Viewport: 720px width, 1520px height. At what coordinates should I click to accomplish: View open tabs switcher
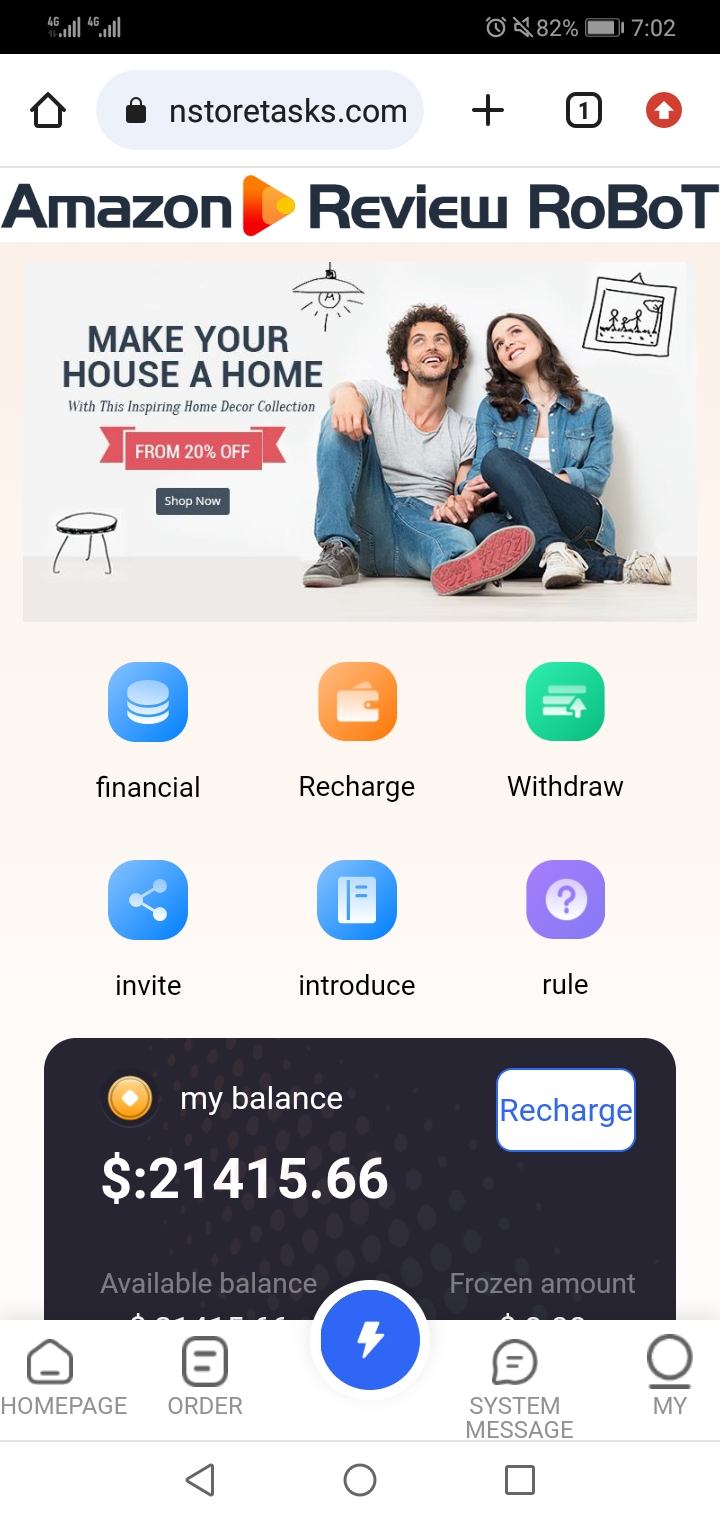coord(584,110)
